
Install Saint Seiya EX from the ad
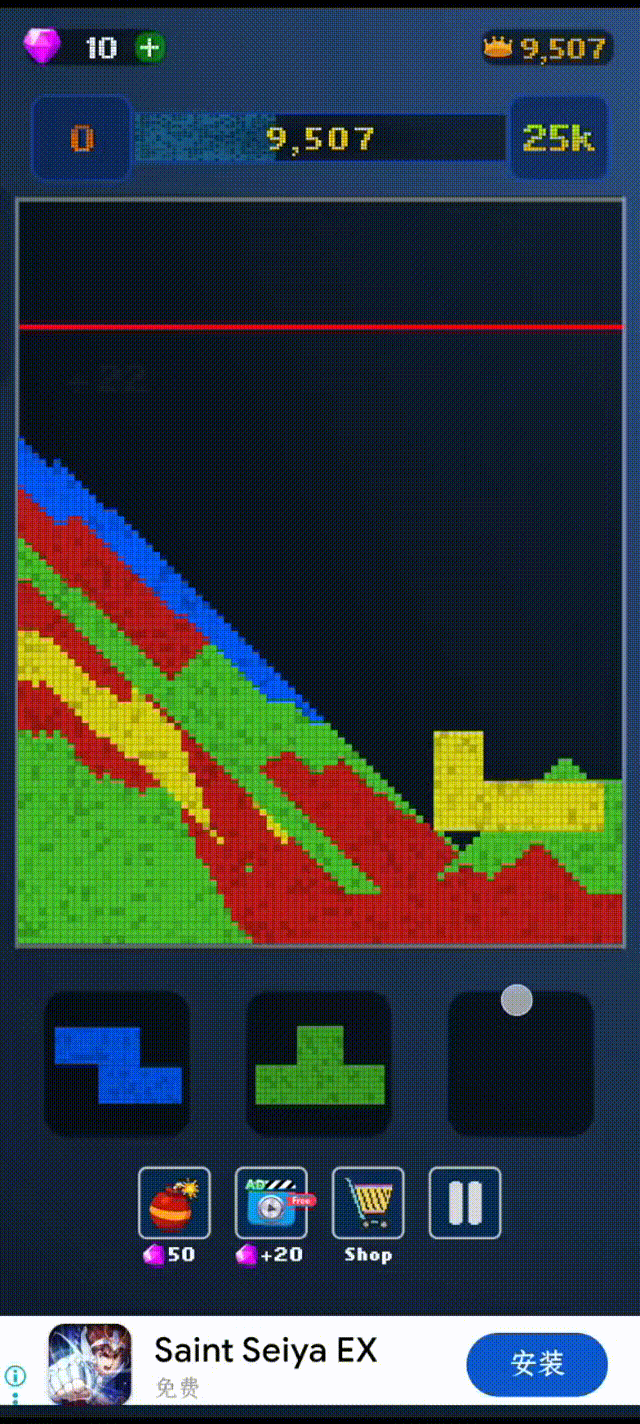[x=537, y=1364]
